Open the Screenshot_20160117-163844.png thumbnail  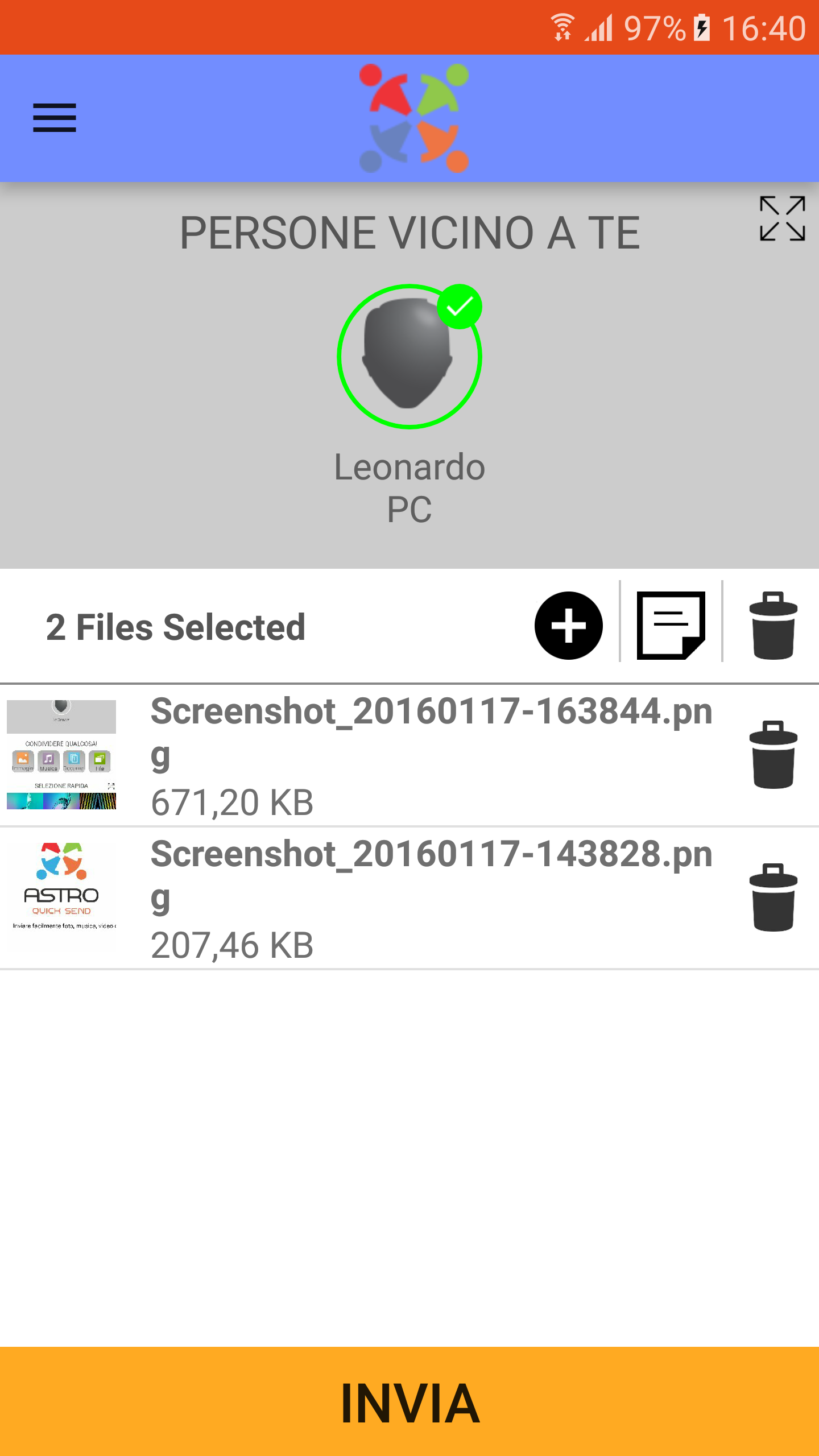click(x=61, y=755)
